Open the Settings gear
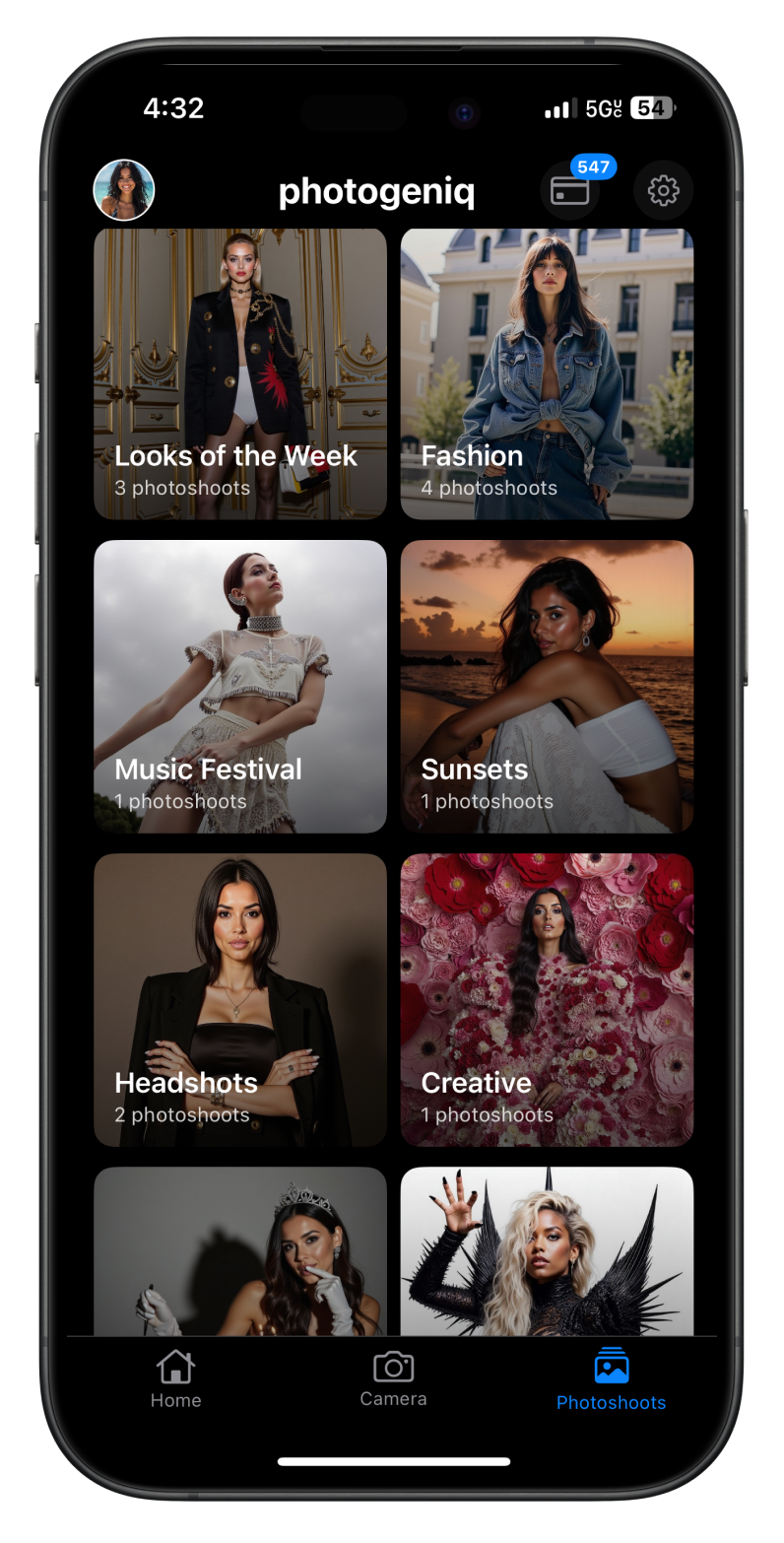784x1543 pixels. pyautogui.click(x=663, y=191)
